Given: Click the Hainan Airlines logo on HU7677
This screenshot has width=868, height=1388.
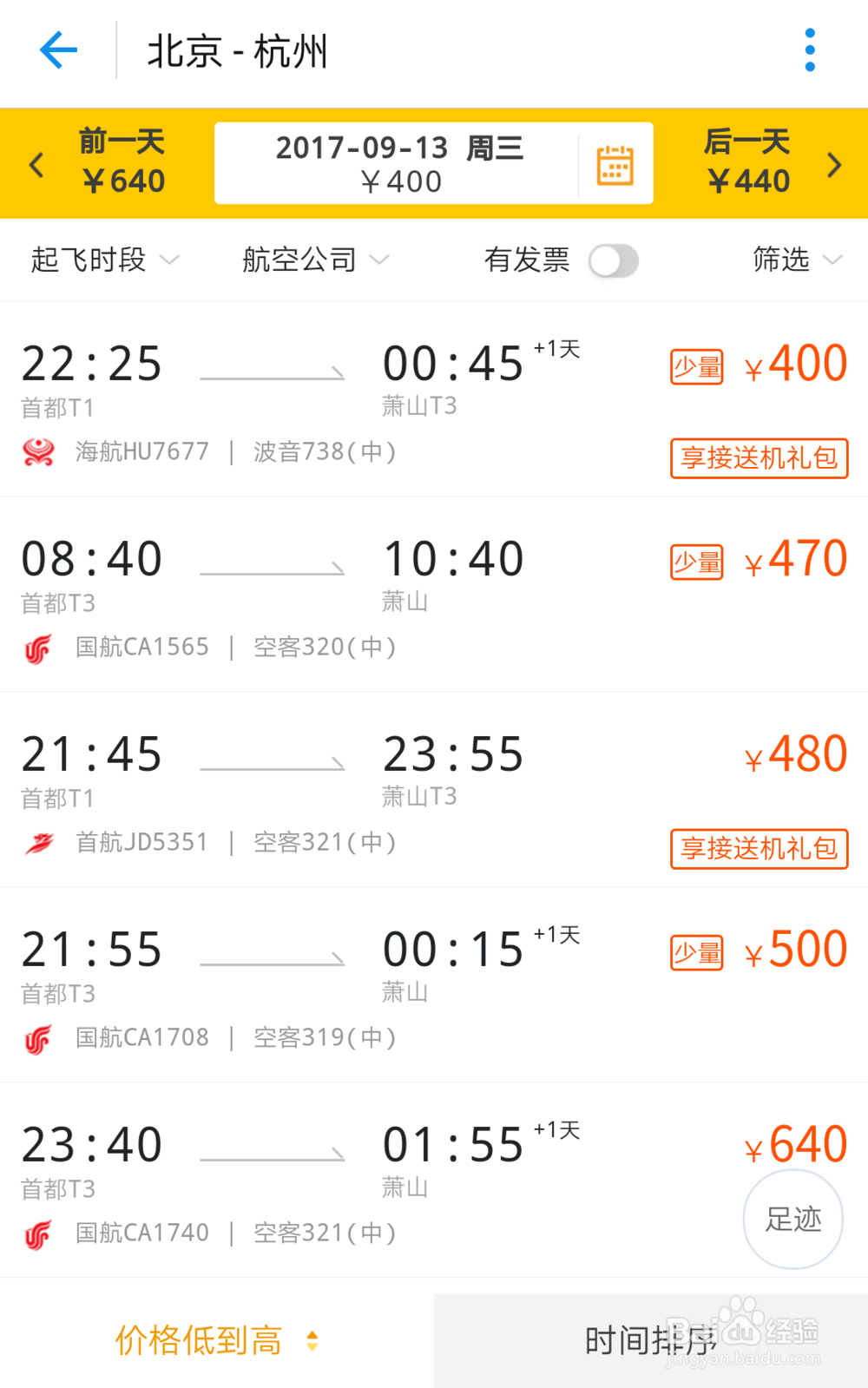Looking at the screenshot, I should coord(36,451).
